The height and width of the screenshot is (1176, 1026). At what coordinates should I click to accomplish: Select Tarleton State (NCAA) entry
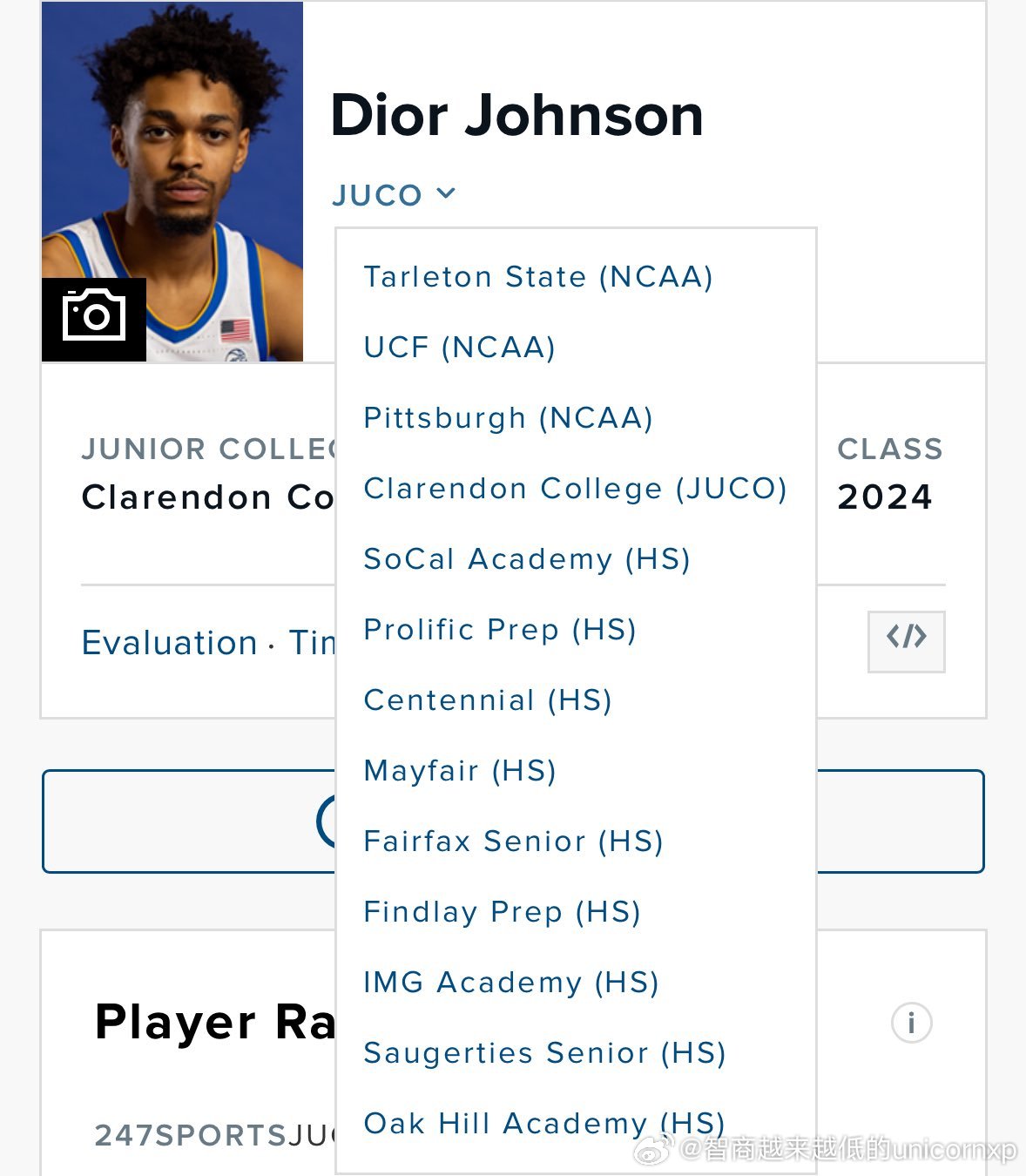pyautogui.click(x=538, y=276)
